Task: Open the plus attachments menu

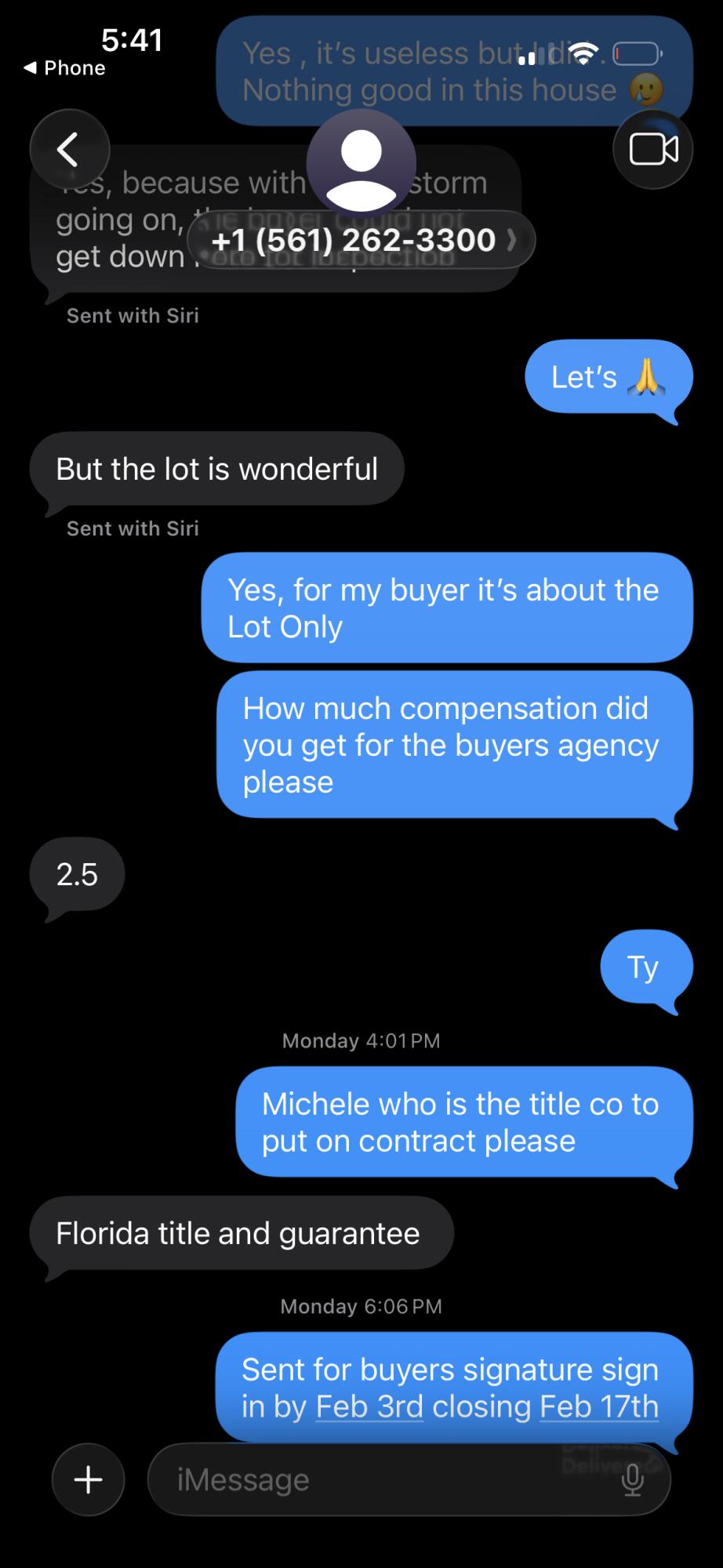Action: [88, 1479]
